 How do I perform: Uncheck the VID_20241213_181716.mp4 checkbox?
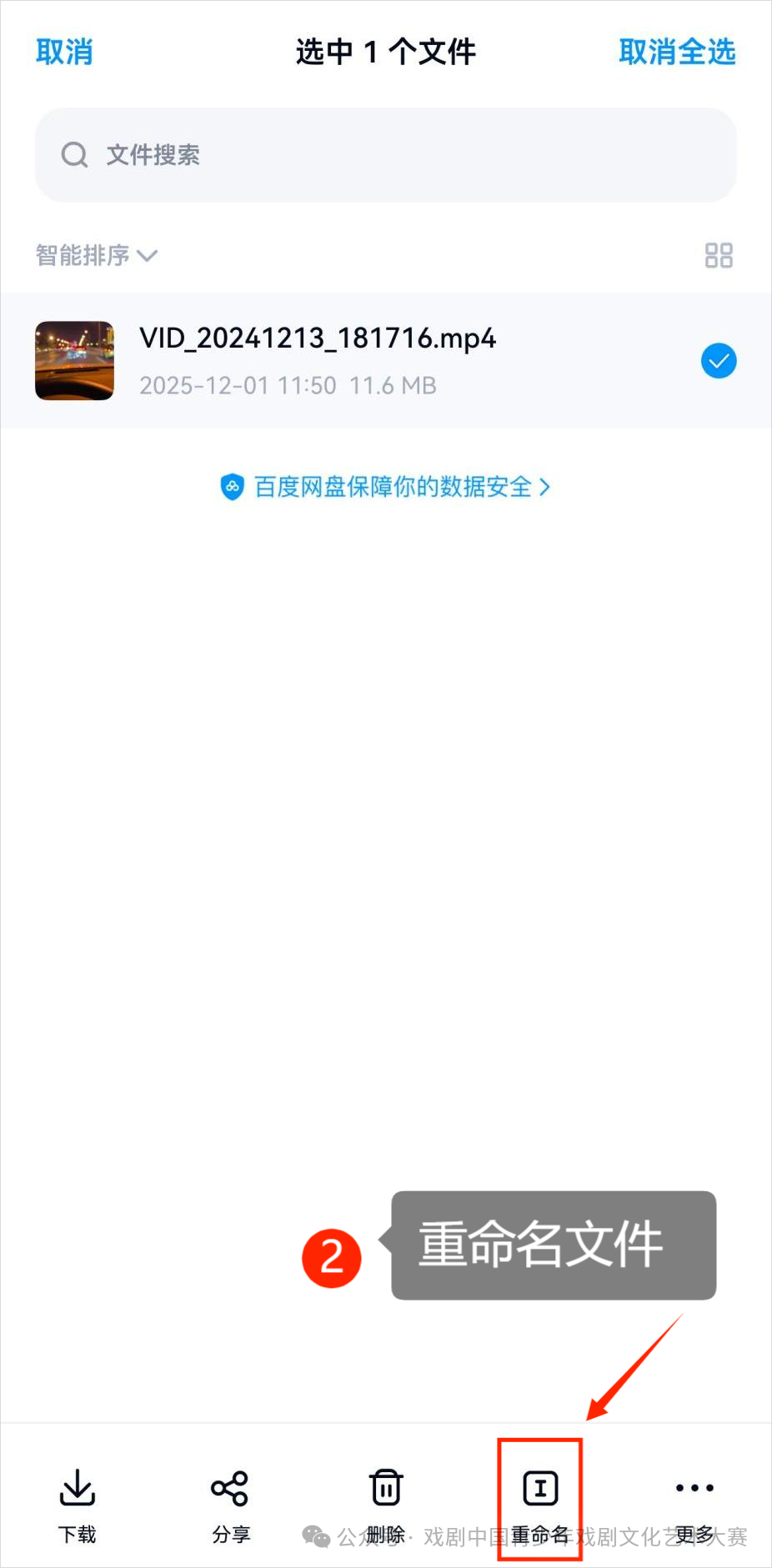[x=718, y=361]
